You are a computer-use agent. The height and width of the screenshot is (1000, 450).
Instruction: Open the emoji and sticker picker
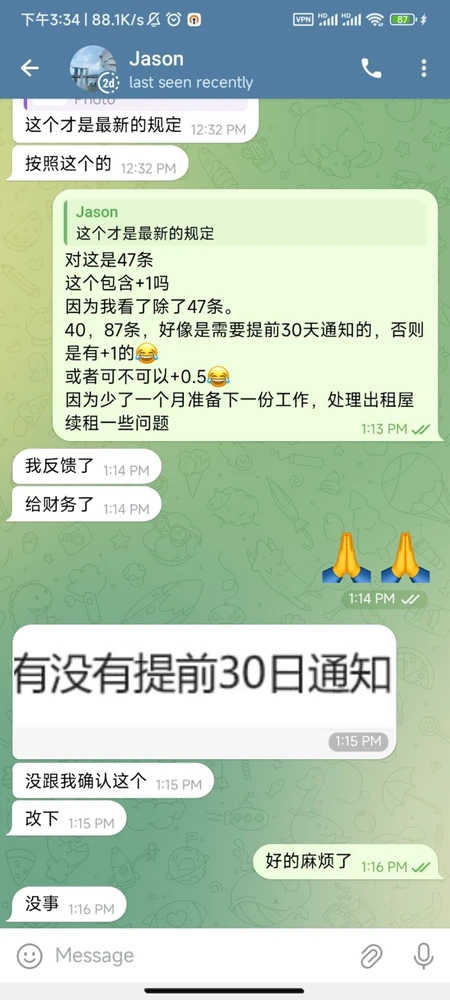pyautogui.click(x=29, y=956)
